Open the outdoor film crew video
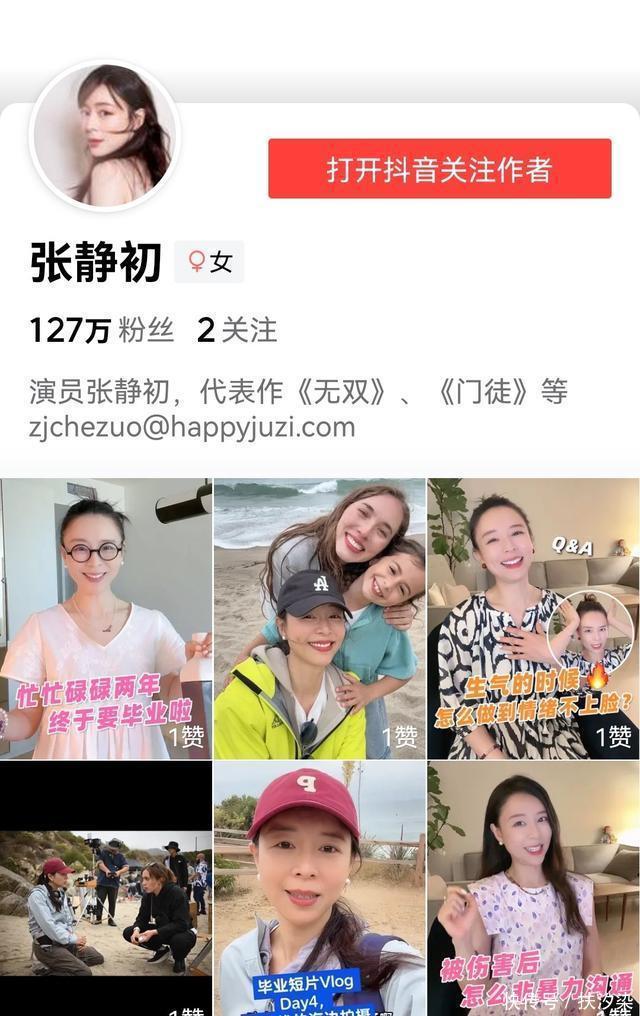The image size is (640, 1016). [x=106, y=890]
